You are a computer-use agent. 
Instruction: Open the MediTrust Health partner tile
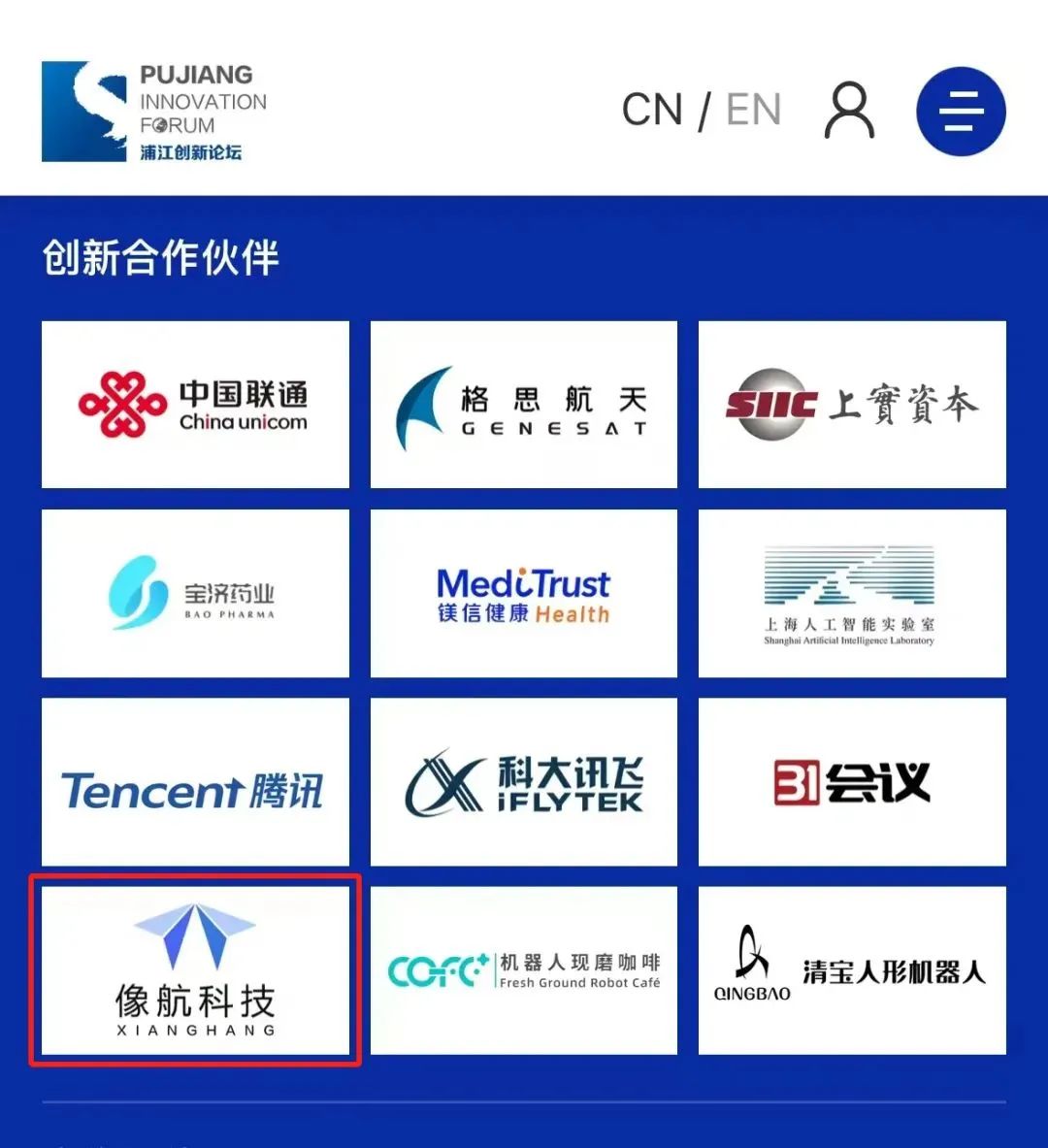(524, 593)
